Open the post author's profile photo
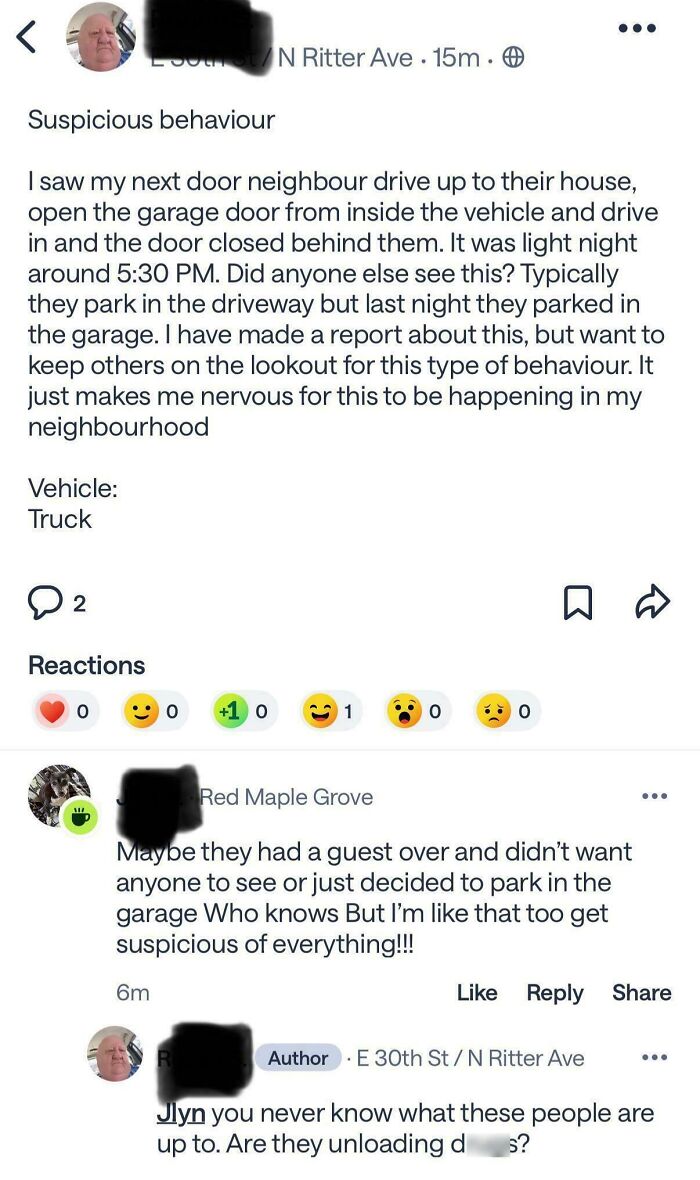 pos(101,38)
